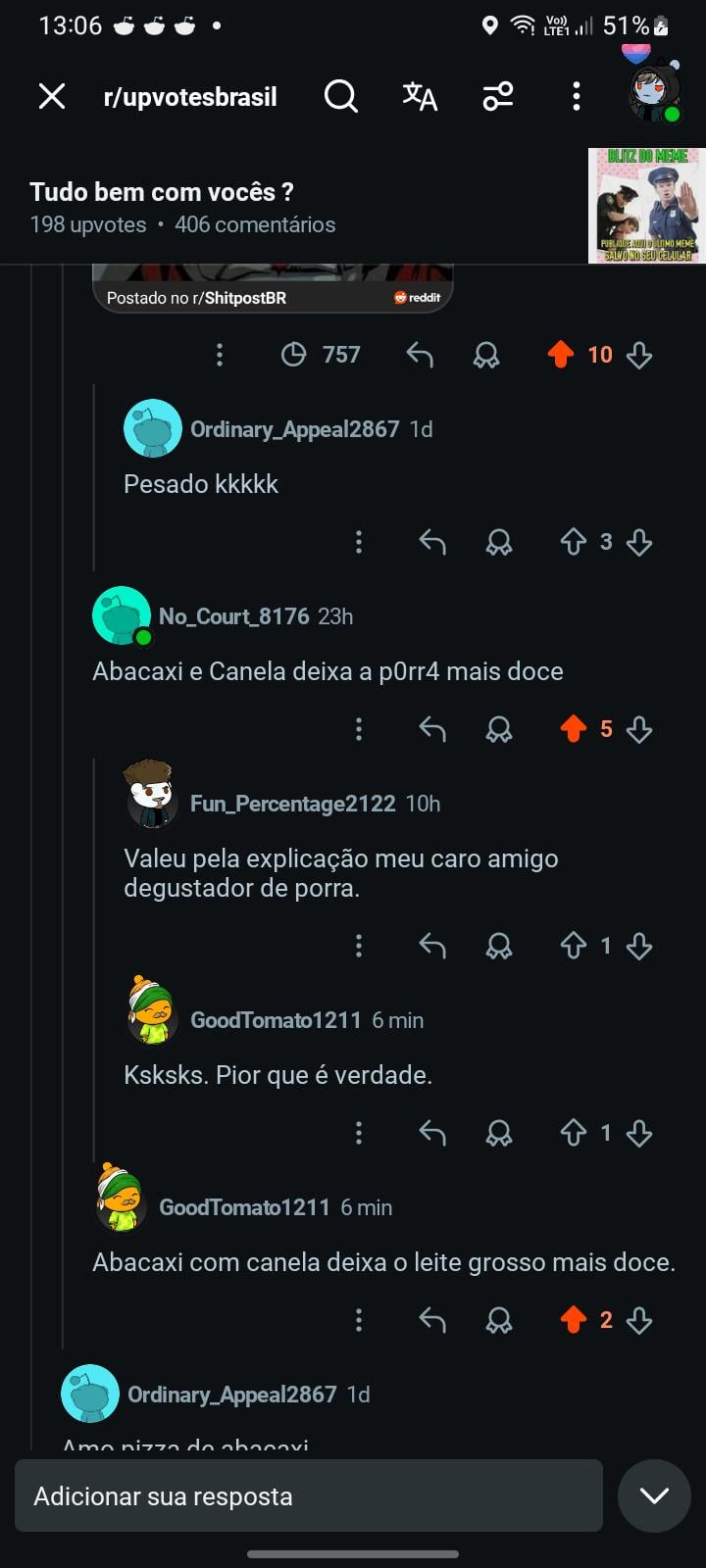Downvote No_Court_8176's comment

coord(639,729)
